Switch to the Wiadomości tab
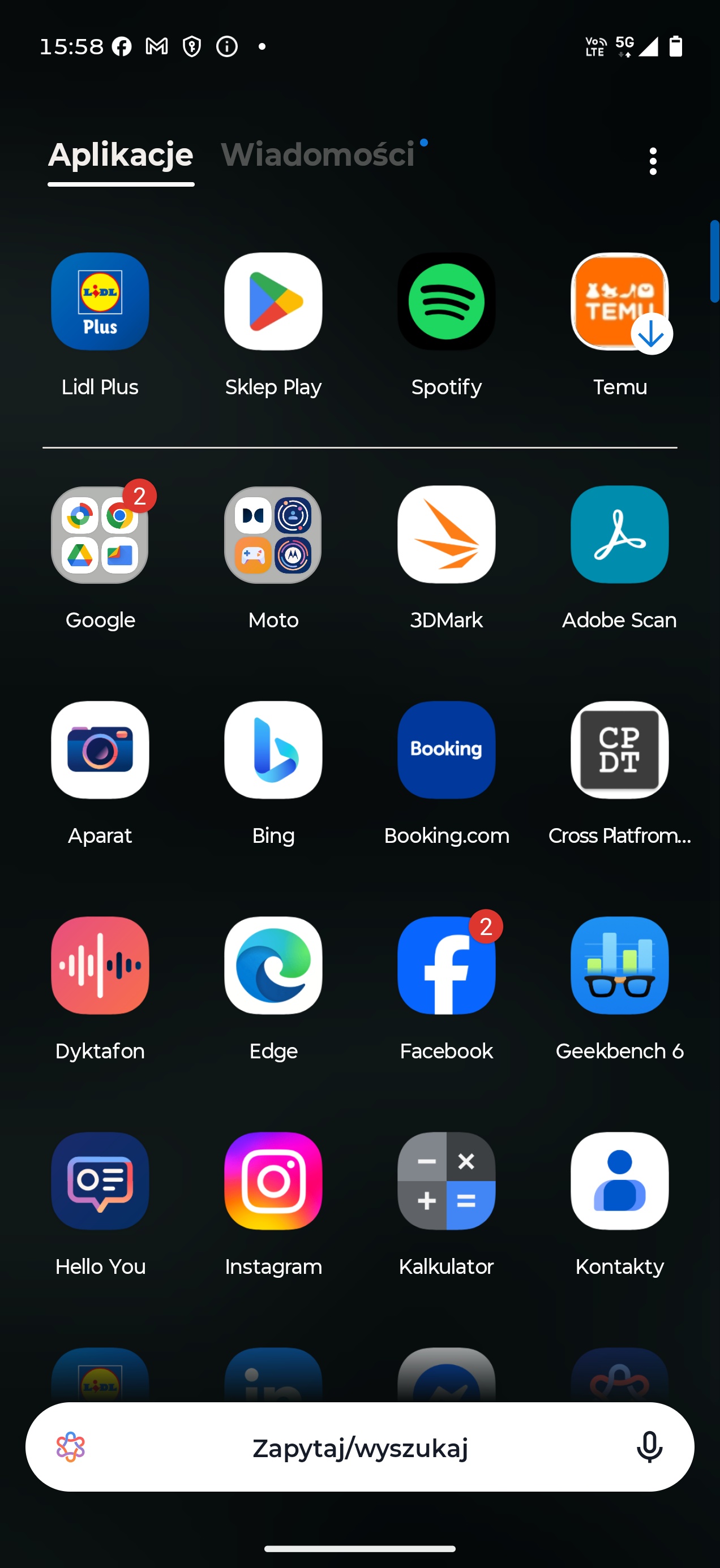Viewport: 720px width, 1568px height. coord(318,154)
